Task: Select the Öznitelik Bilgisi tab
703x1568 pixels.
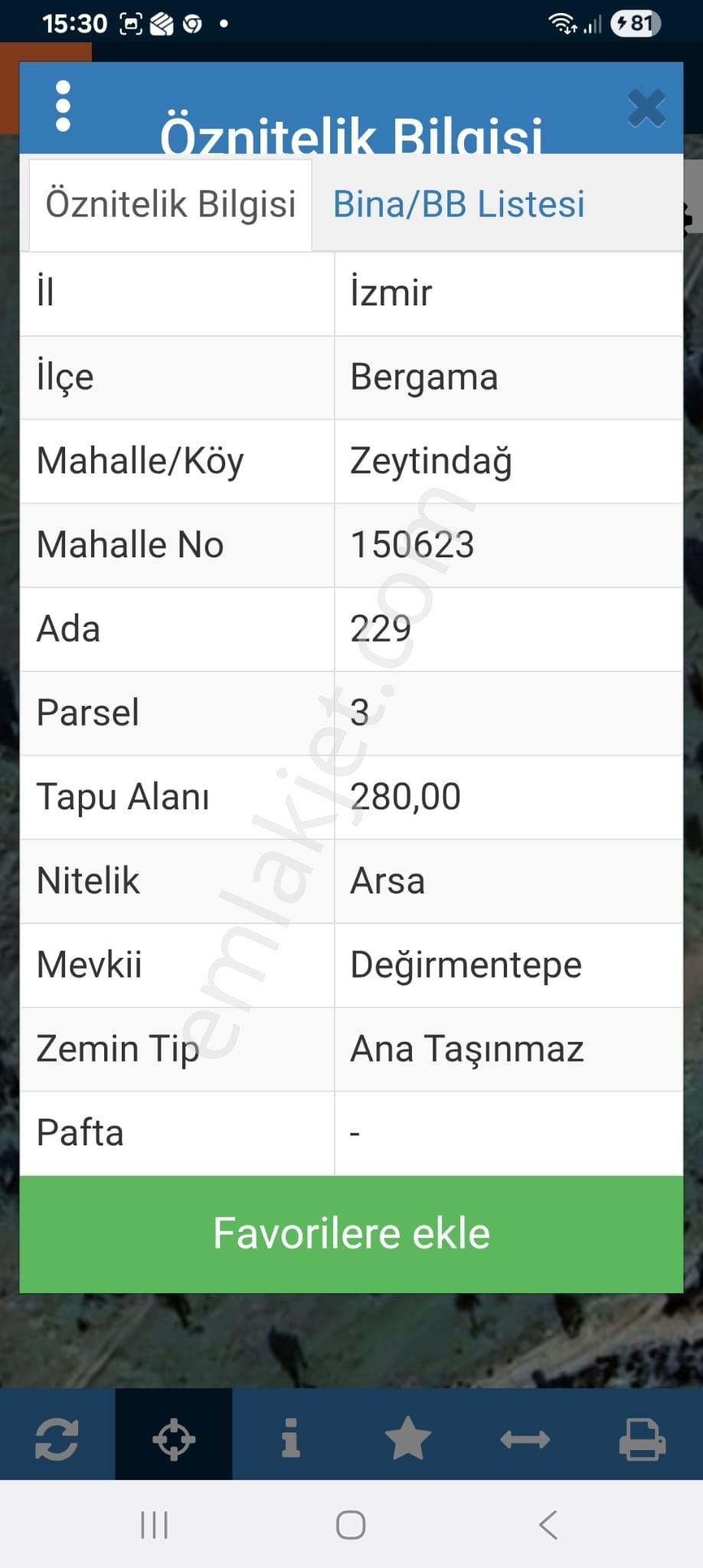Action: tap(171, 204)
